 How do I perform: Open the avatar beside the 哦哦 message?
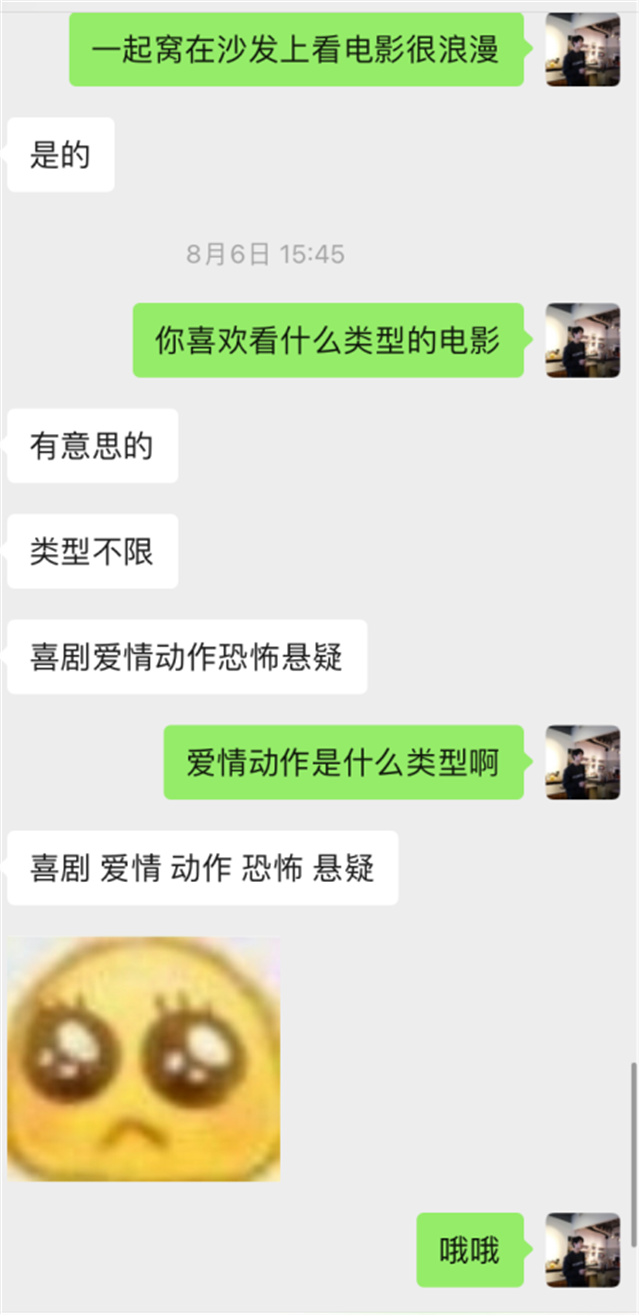(x=582, y=1249)
